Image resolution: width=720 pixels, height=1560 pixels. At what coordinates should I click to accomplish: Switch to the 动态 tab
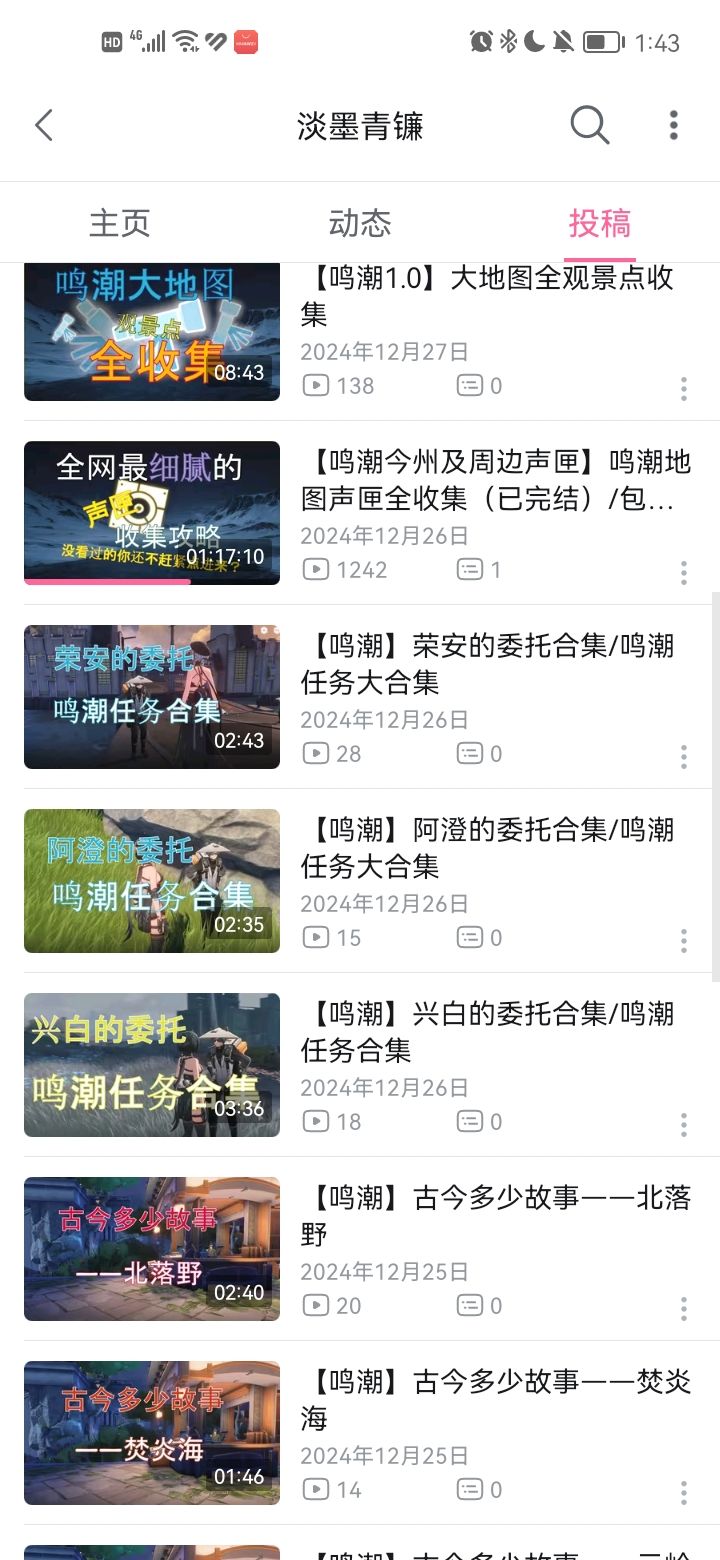click(360, 223)
